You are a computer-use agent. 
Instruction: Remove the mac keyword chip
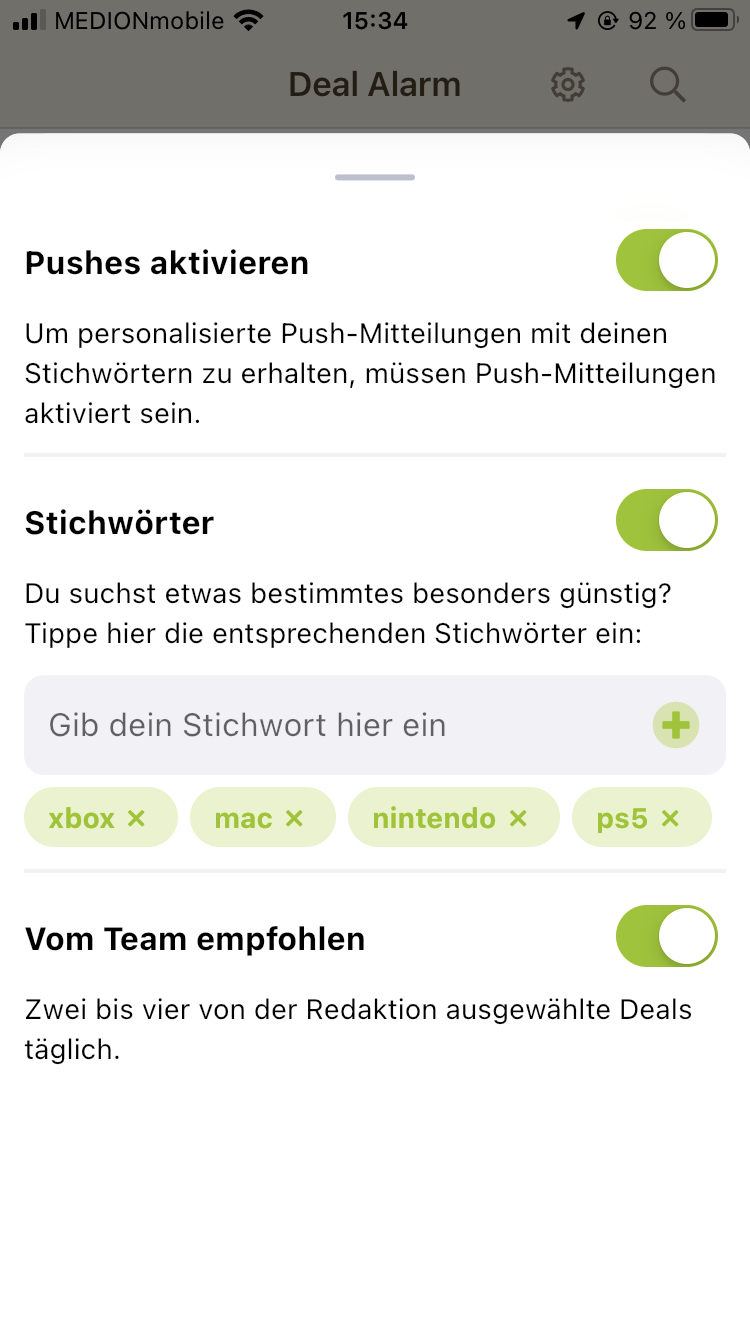(x=294, y=818)
